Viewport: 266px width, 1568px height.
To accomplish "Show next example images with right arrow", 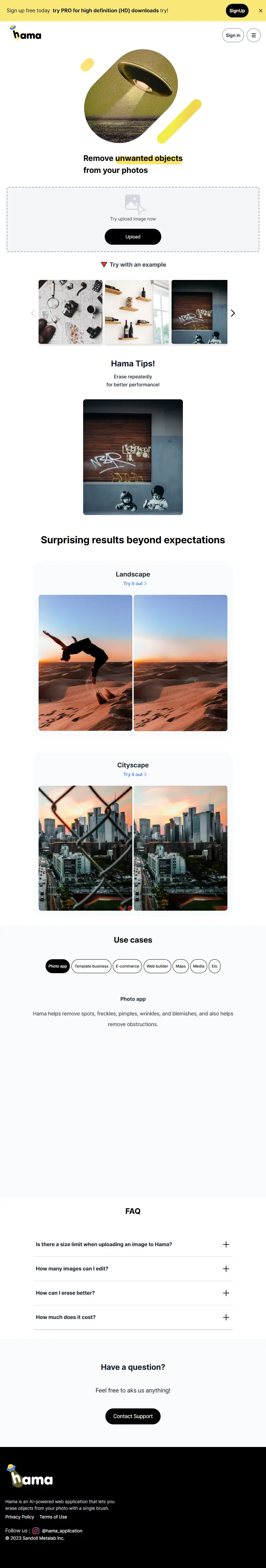I will (x=232, y=314).
